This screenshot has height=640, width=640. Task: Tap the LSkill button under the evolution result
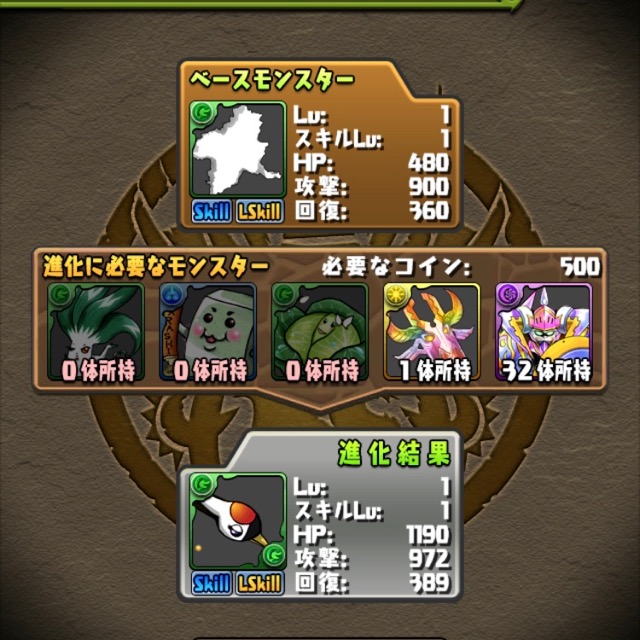tap(259, 583)
